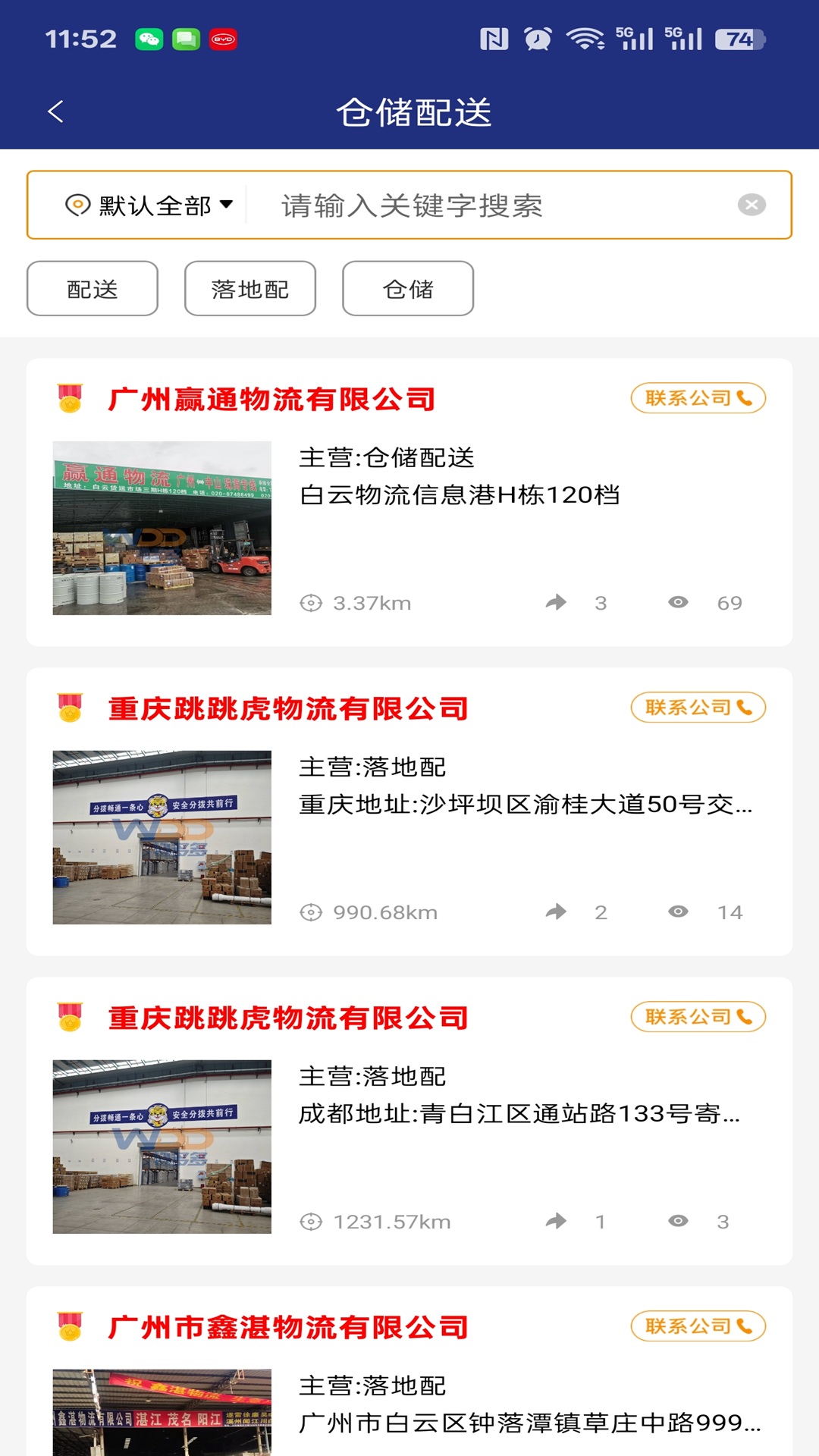Tap the back arrow in the title bar
819x1456 pixels.
tap(54, 111)
